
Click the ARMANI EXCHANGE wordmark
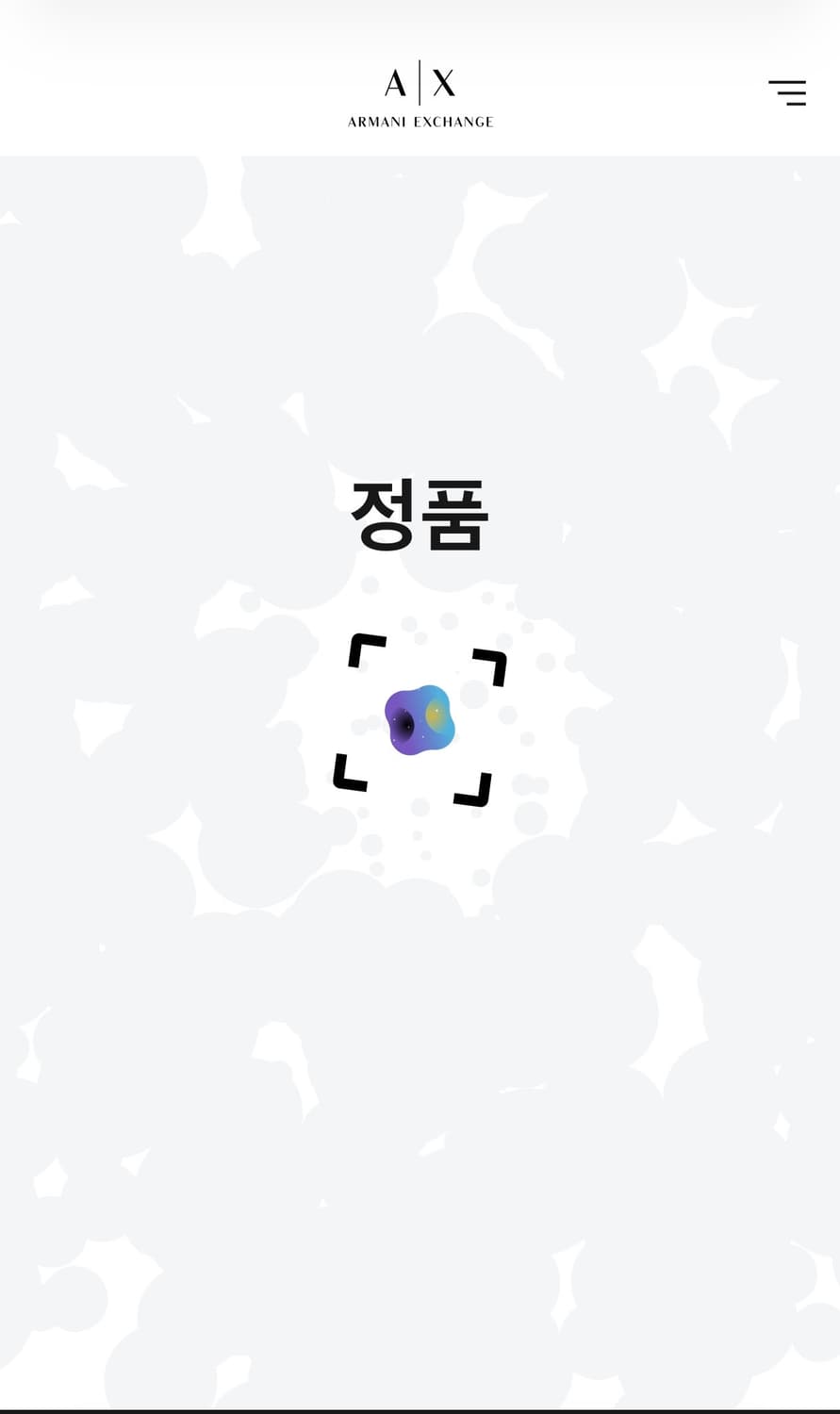click(419, 121)
